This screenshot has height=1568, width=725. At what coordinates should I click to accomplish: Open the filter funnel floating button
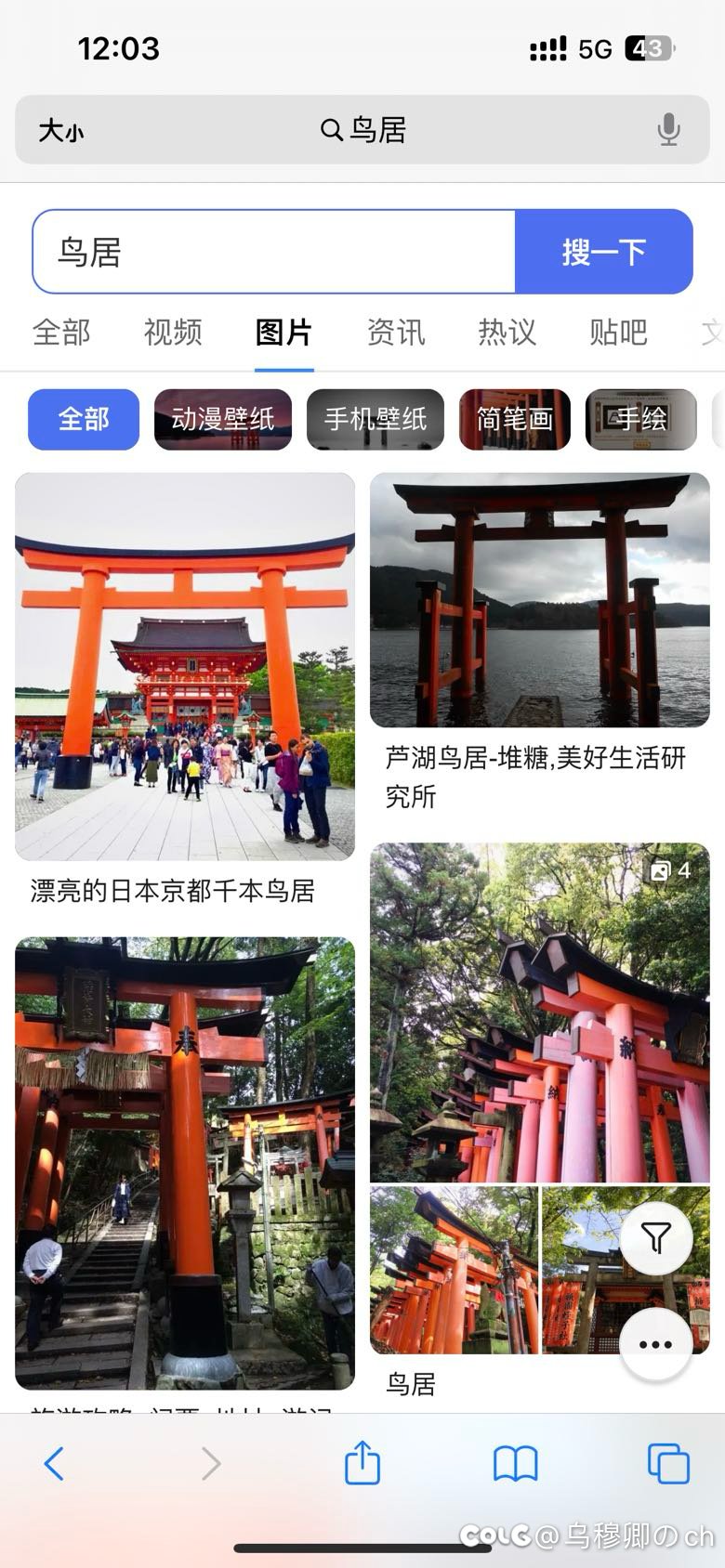pyautogui.click(x=656, y=1237)
